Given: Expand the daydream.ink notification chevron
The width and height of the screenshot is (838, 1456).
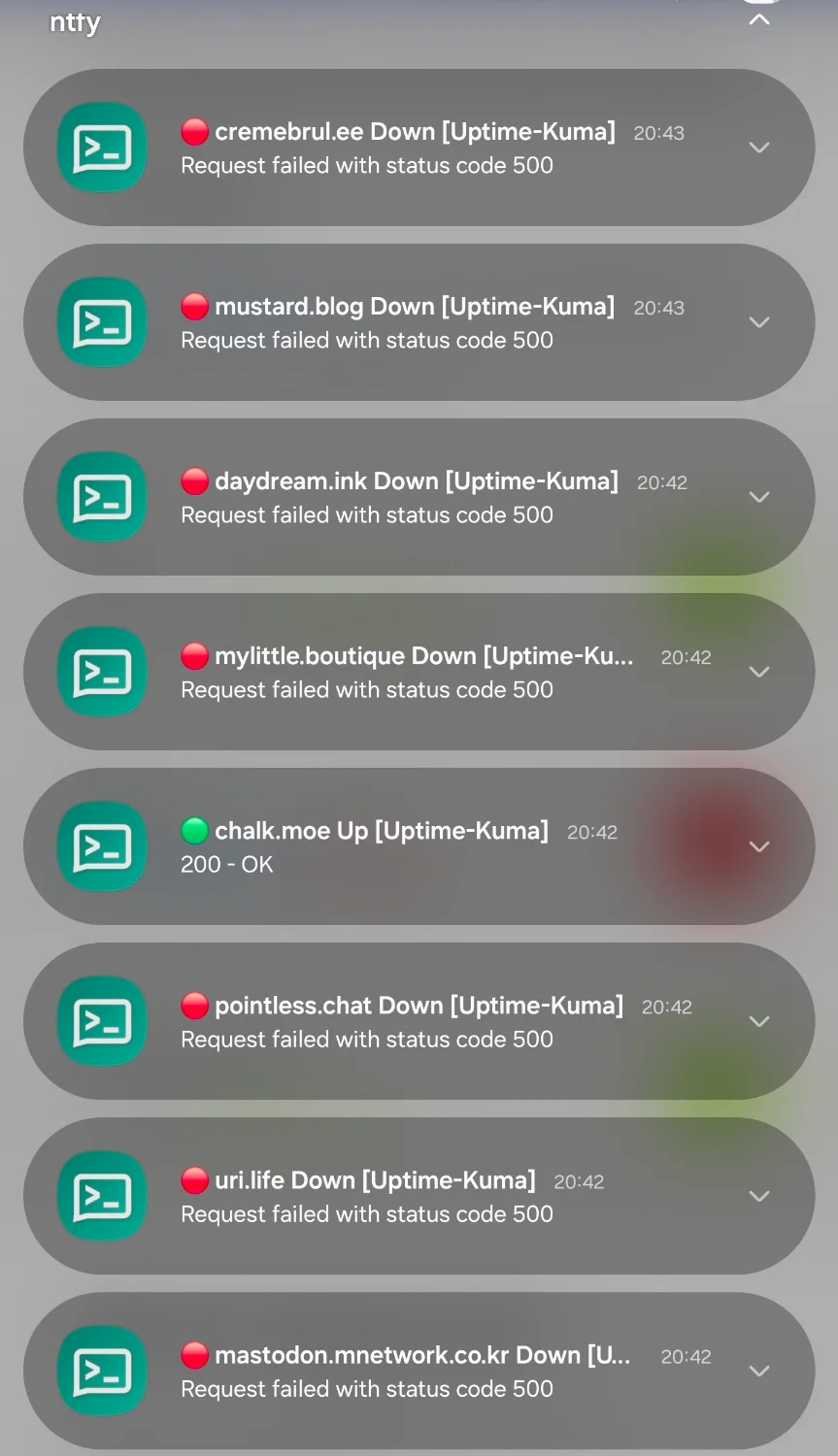Looking at the screenshot, I should (758, 497).
